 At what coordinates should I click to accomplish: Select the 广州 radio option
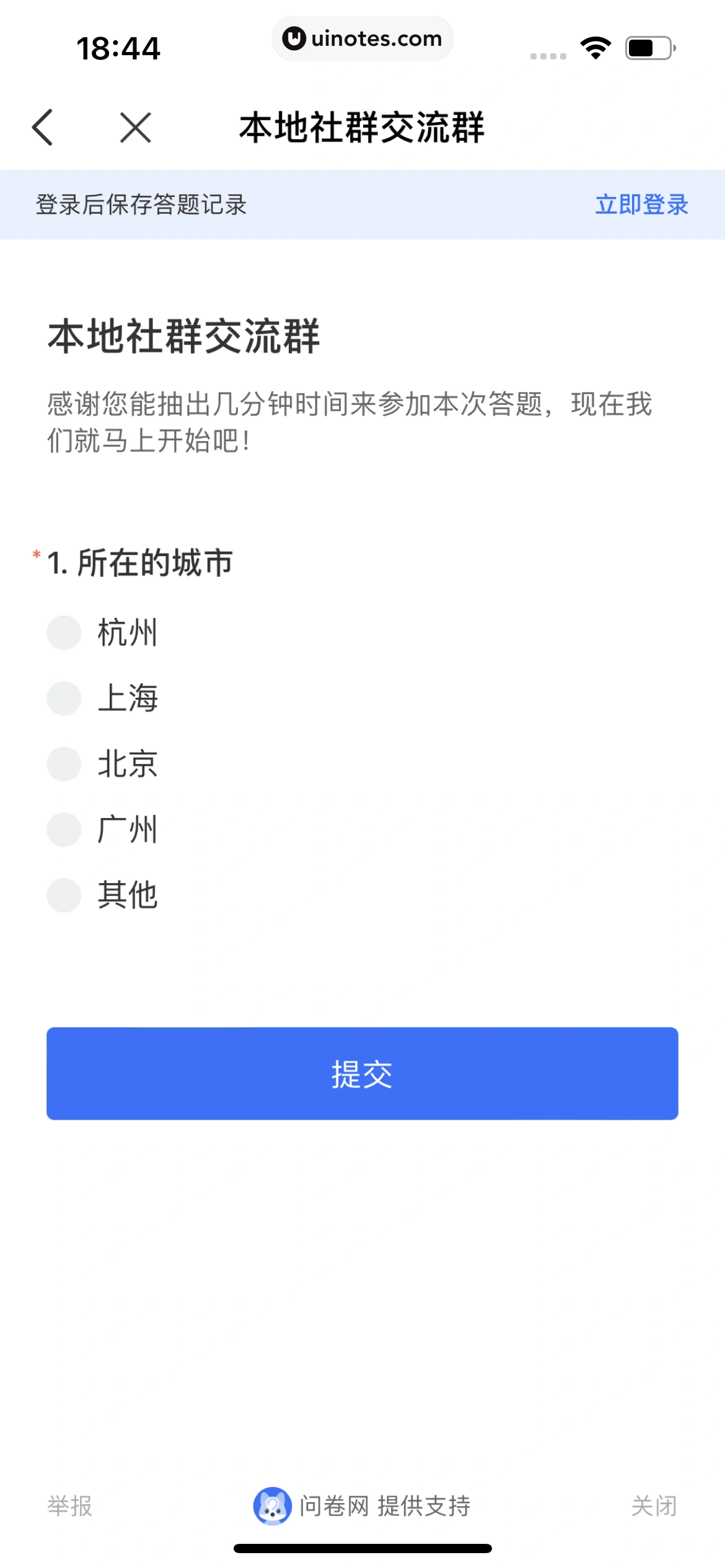[x=64, y=829]
